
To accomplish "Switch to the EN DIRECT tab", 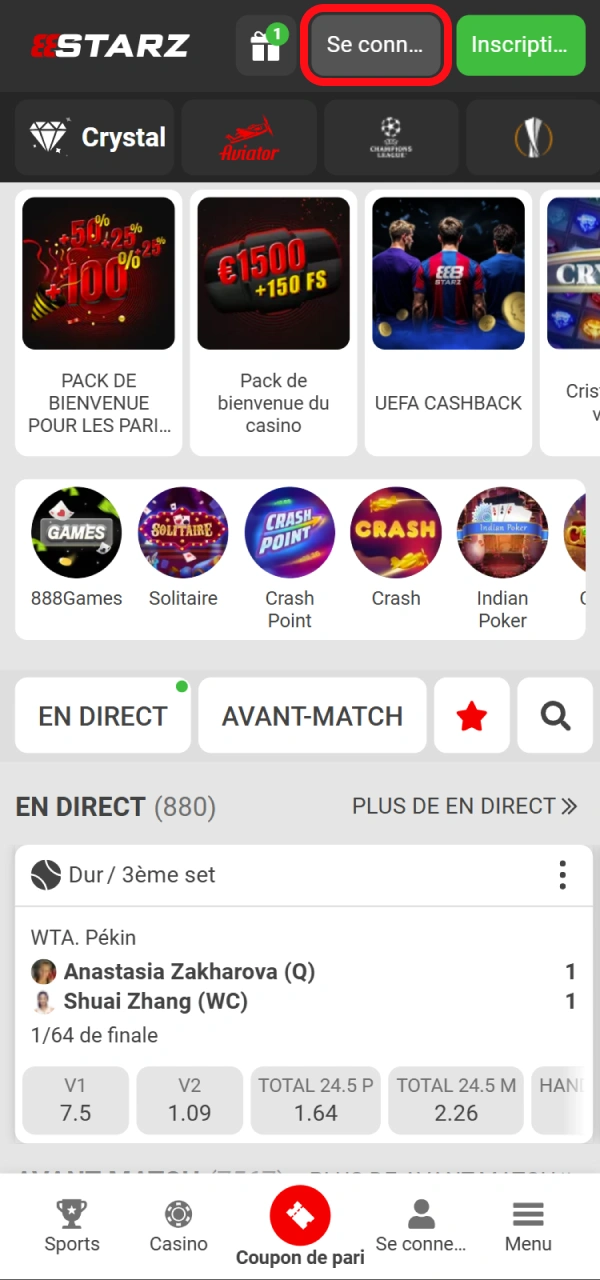I will click(102, 716).
